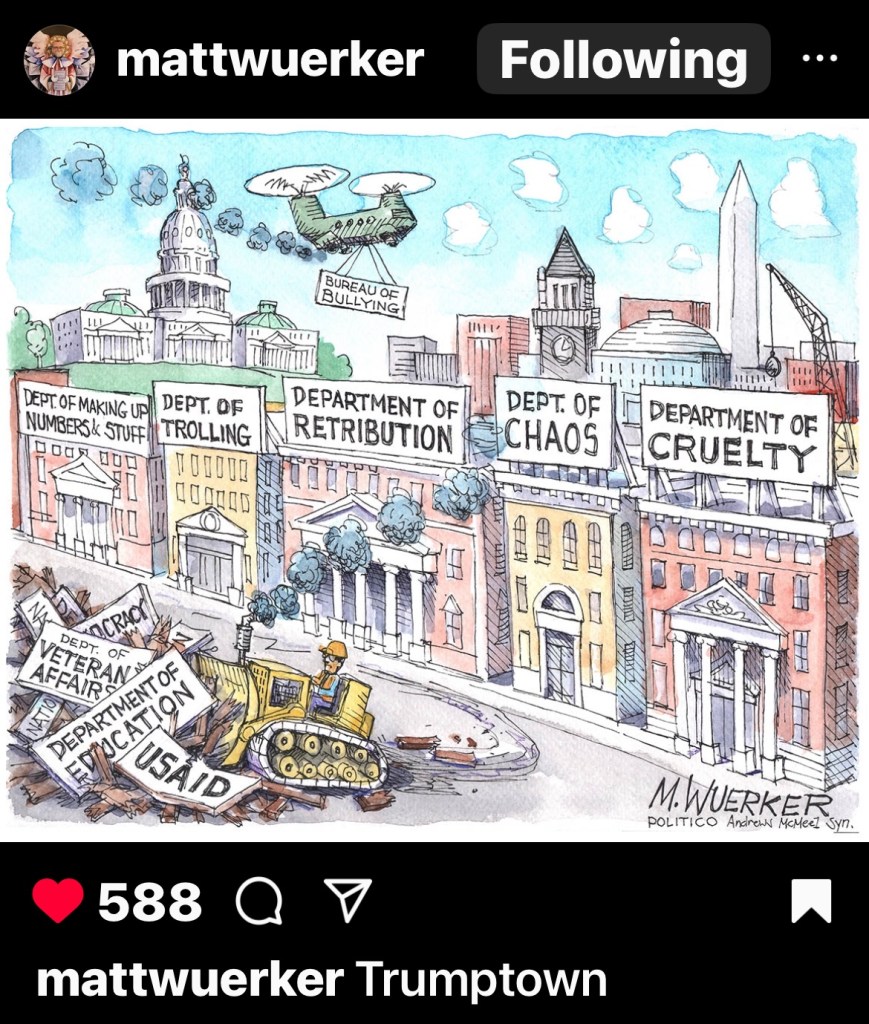
Task: Open the comments on this post
Action: 258,902
